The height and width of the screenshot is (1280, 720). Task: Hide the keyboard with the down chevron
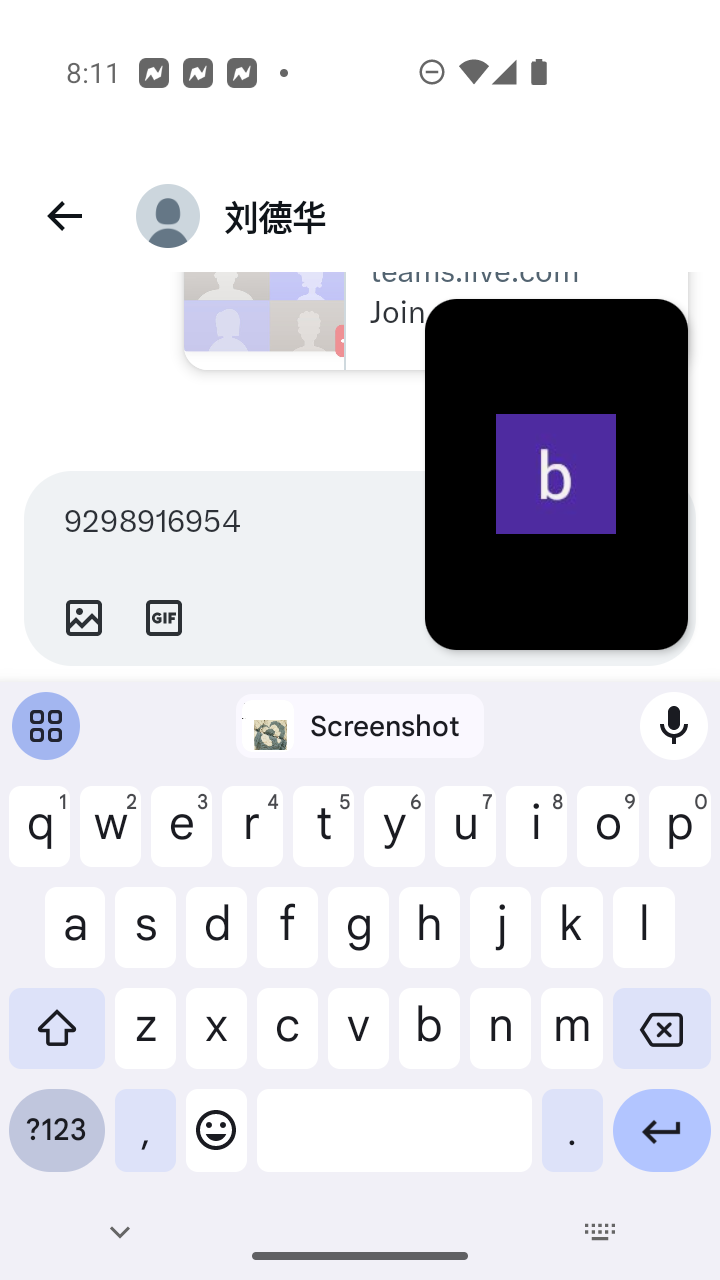coord(120,1232)
